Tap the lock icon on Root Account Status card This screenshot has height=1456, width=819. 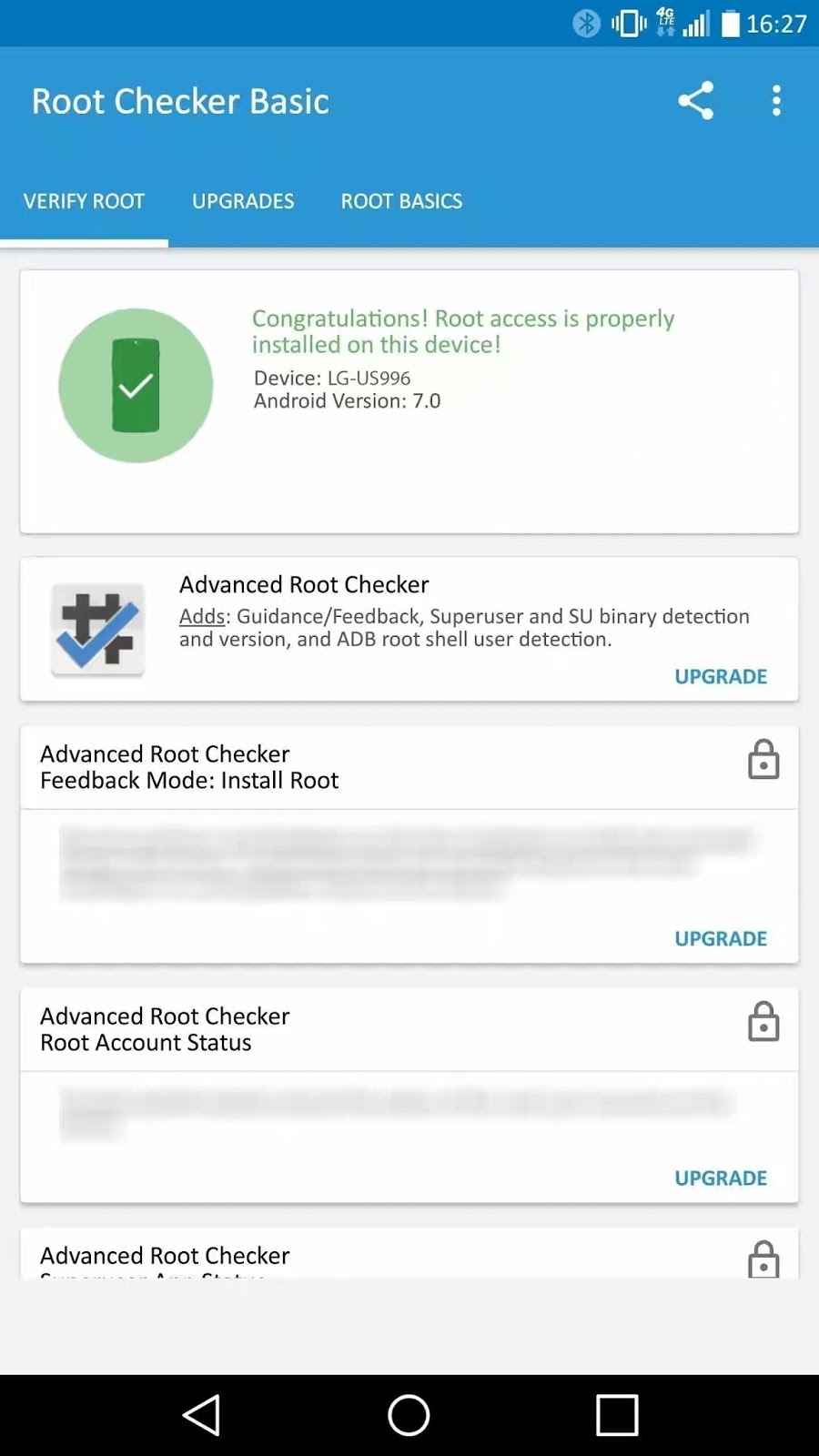[x=763, y=1022]
